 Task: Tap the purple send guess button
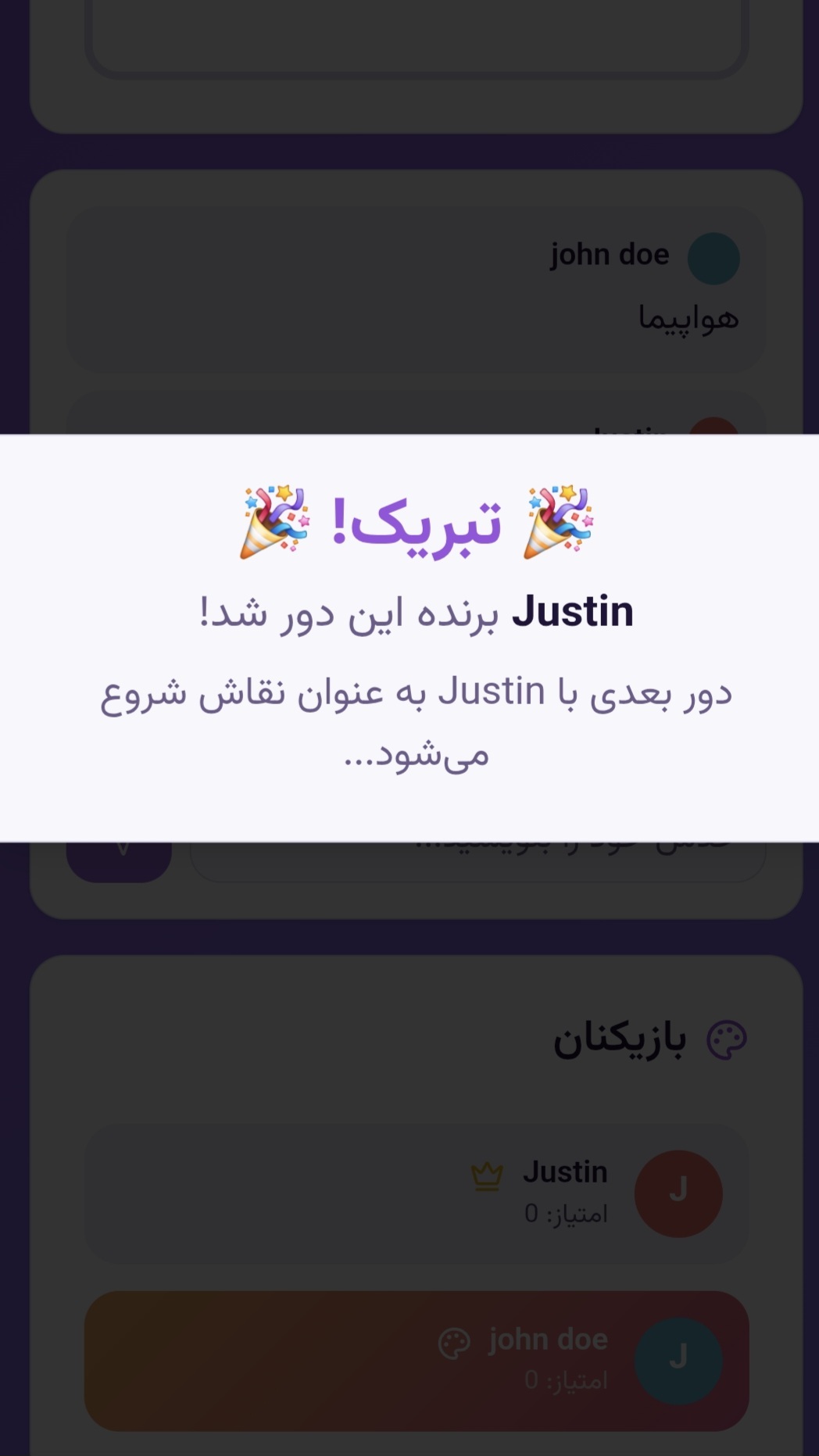119,861
